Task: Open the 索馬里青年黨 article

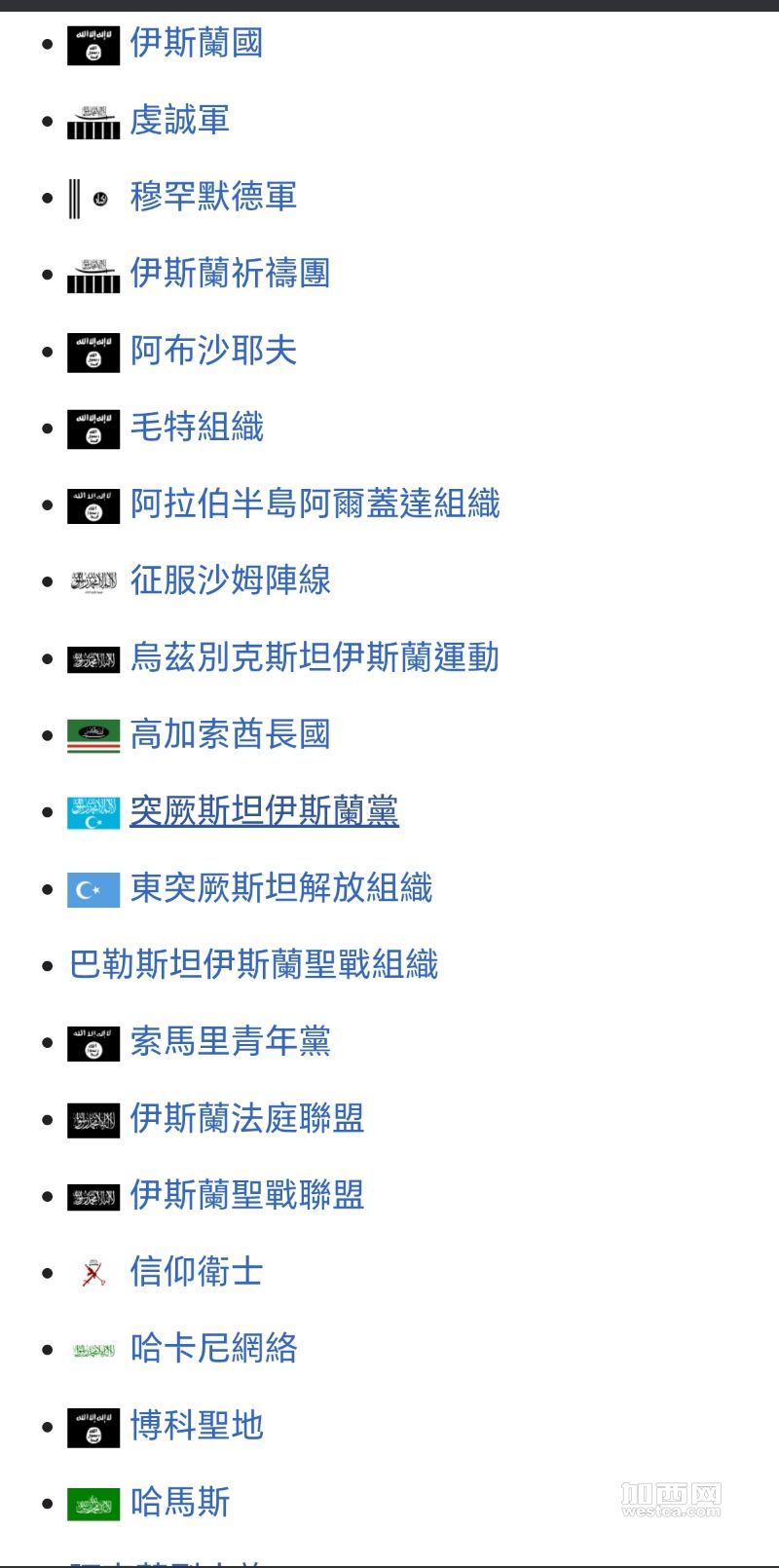Action: pyautogui.click(x=230, y=1042)
